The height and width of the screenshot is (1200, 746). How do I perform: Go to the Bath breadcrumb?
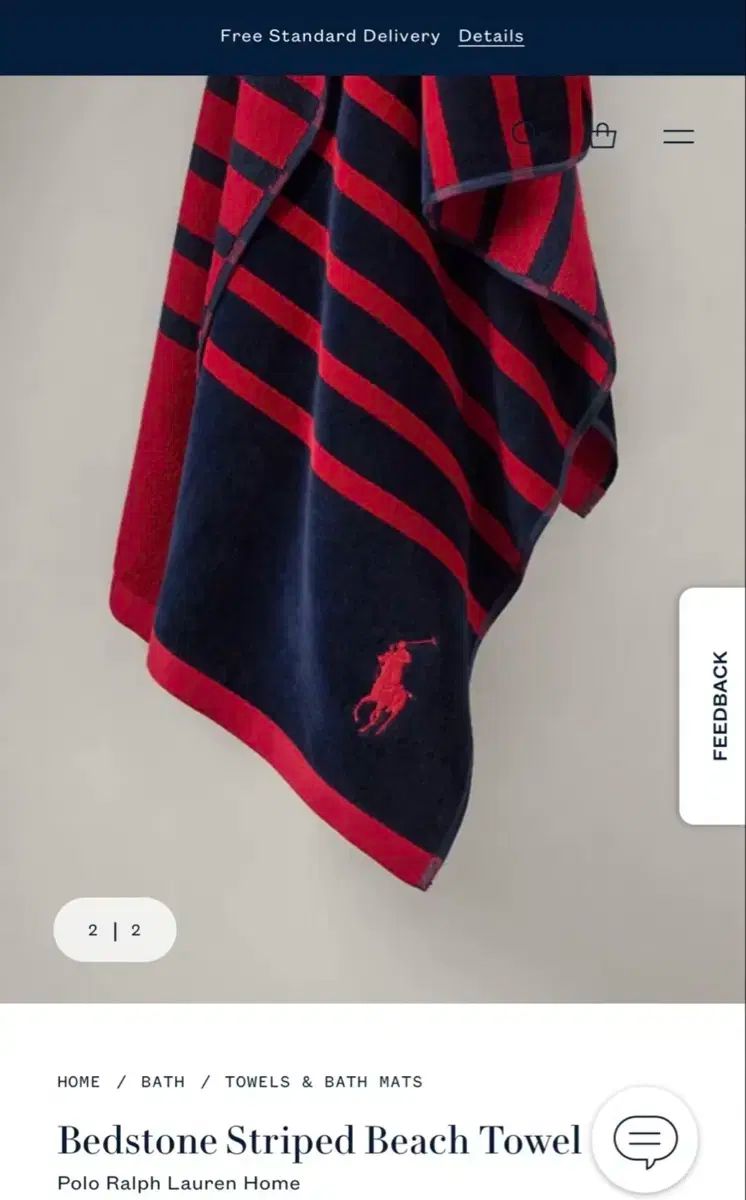[163, 1082]
